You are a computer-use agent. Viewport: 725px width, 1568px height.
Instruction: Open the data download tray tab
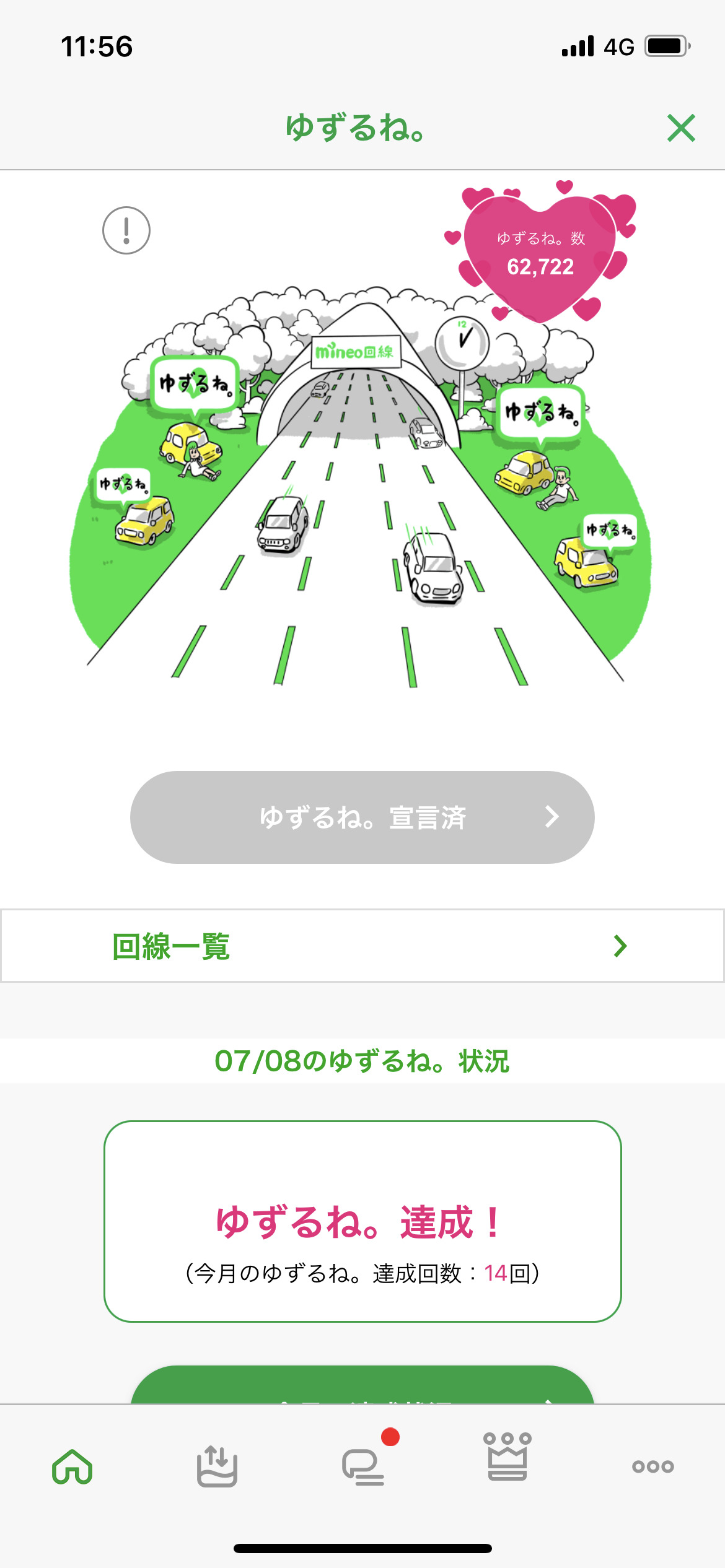tap(217, 1466)
